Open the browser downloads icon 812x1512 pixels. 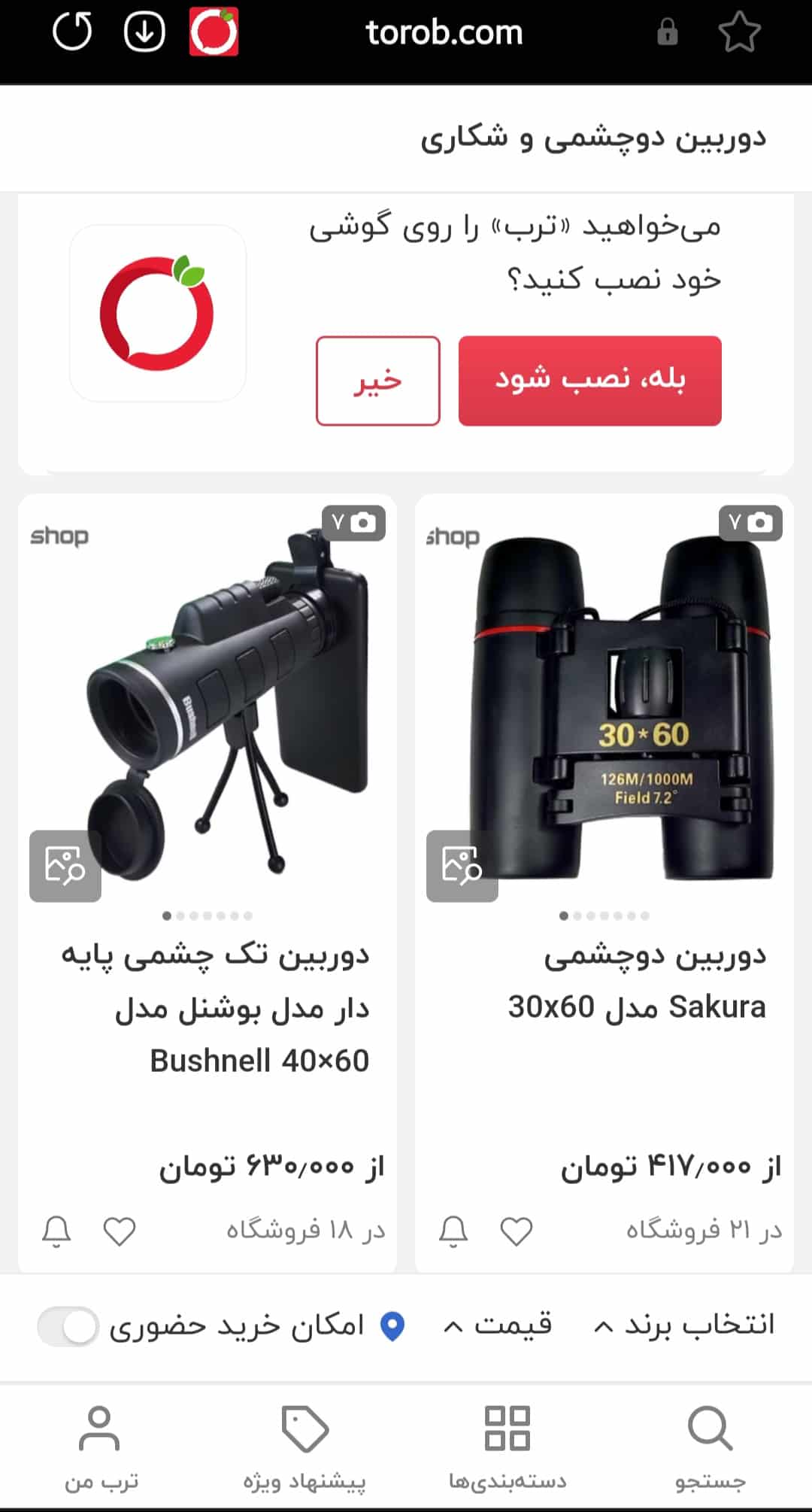click(x=144, y=32)
